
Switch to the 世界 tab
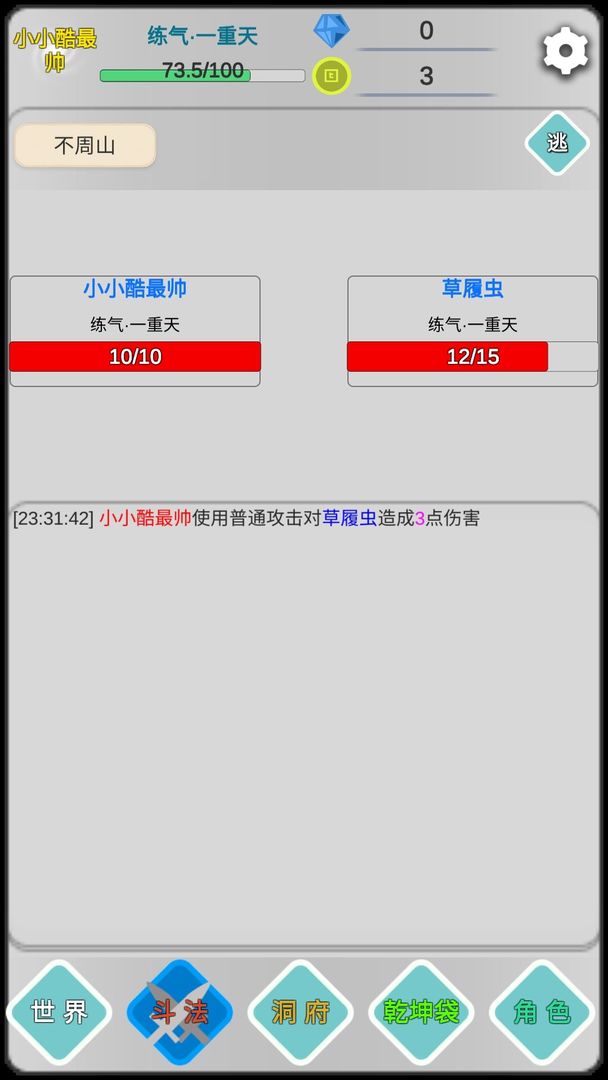[x=59, y=1012]
